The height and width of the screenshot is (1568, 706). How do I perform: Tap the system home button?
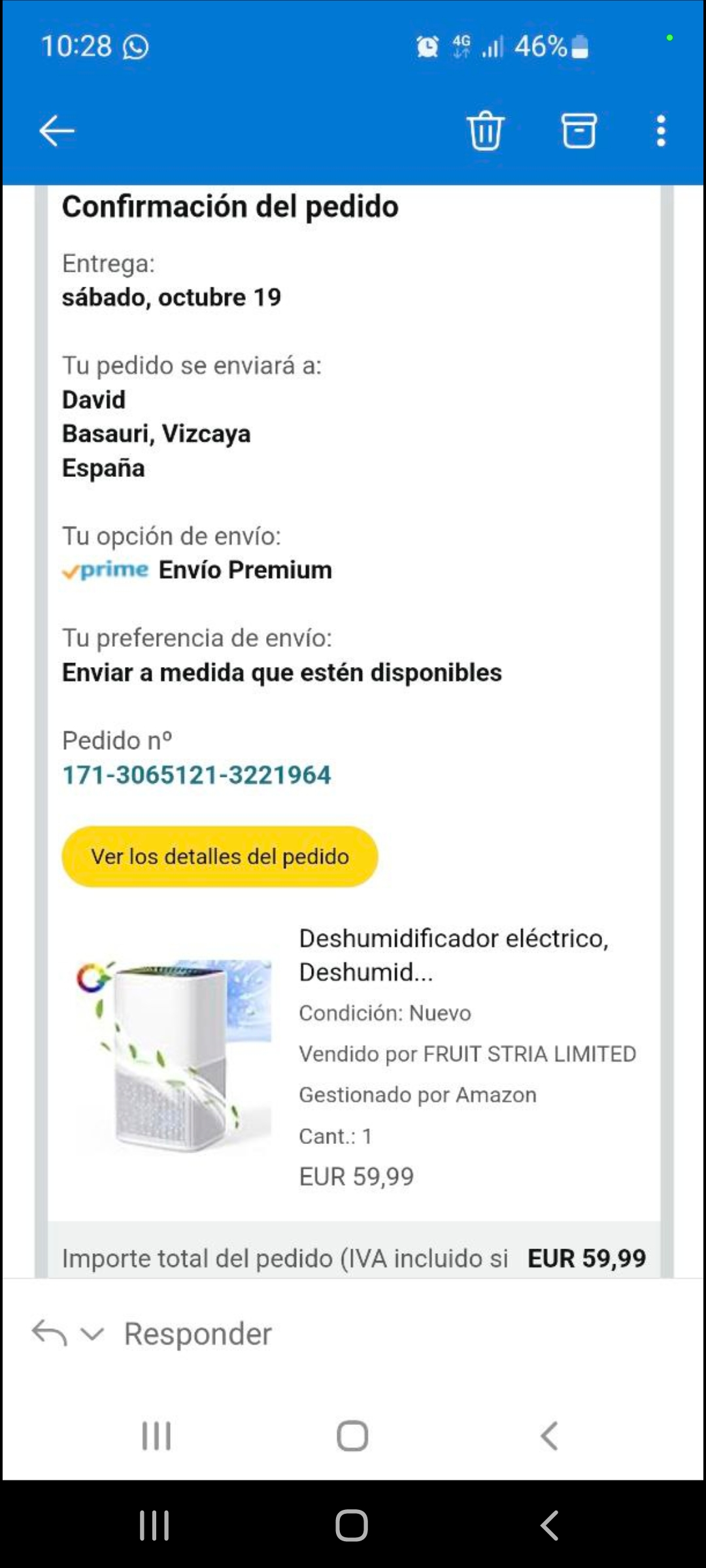pos(352,1526)
